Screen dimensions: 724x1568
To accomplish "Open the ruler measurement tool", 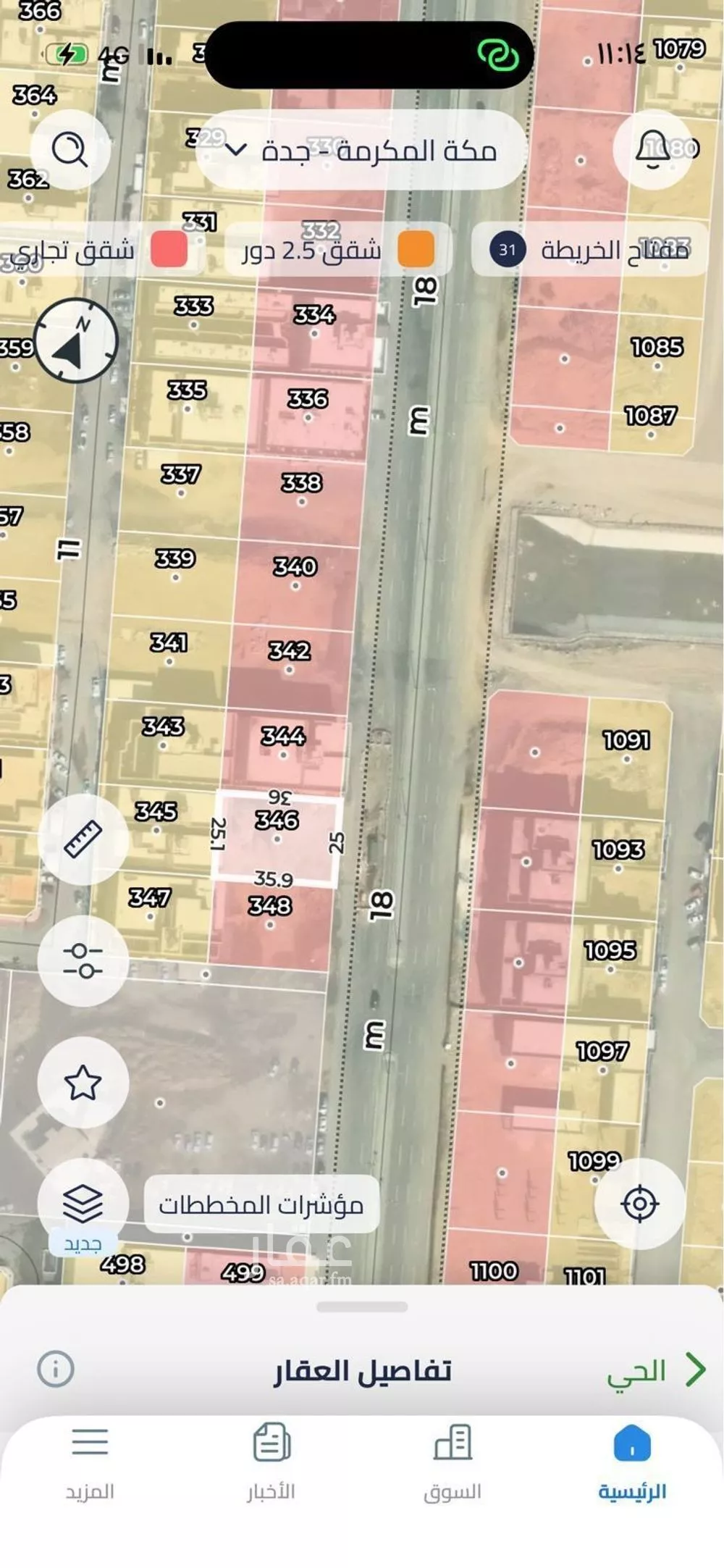I will pyautogui.click(x=83, y=839).
